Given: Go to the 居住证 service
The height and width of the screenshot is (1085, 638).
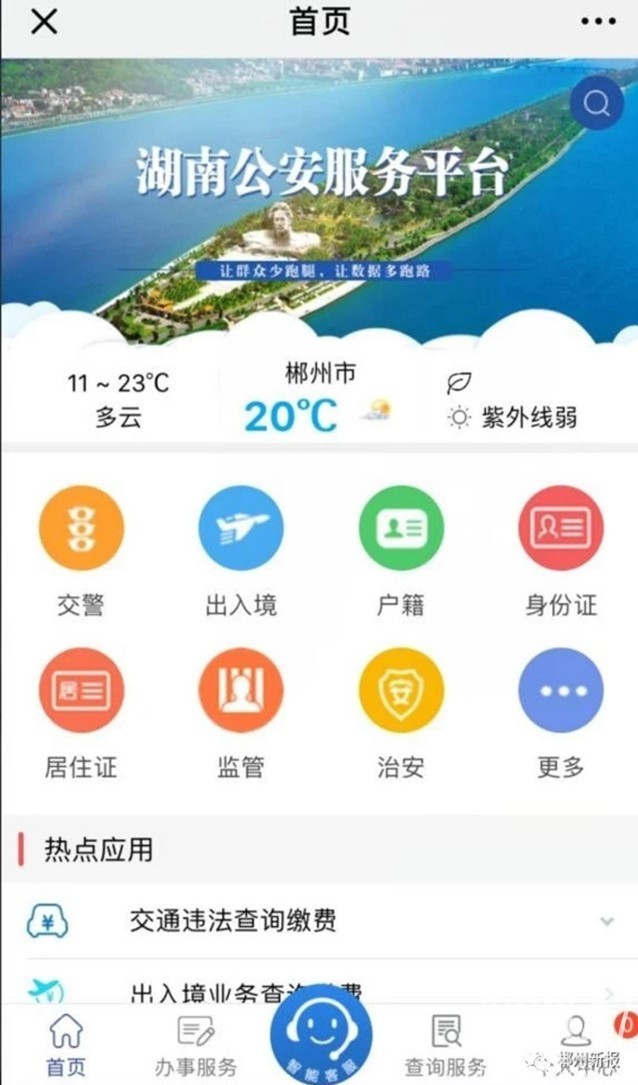Looking at the screenshot, I should 81,691.
